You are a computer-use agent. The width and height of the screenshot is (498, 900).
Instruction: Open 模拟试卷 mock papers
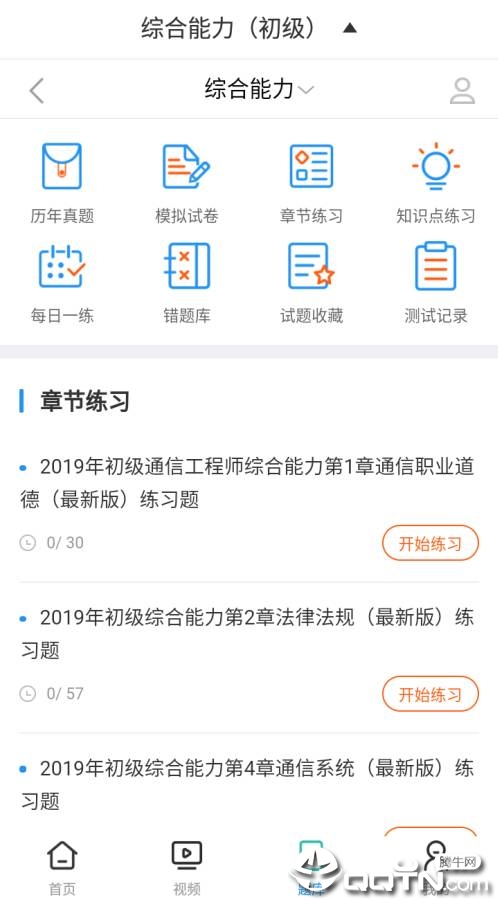click(x=186, y=184)
